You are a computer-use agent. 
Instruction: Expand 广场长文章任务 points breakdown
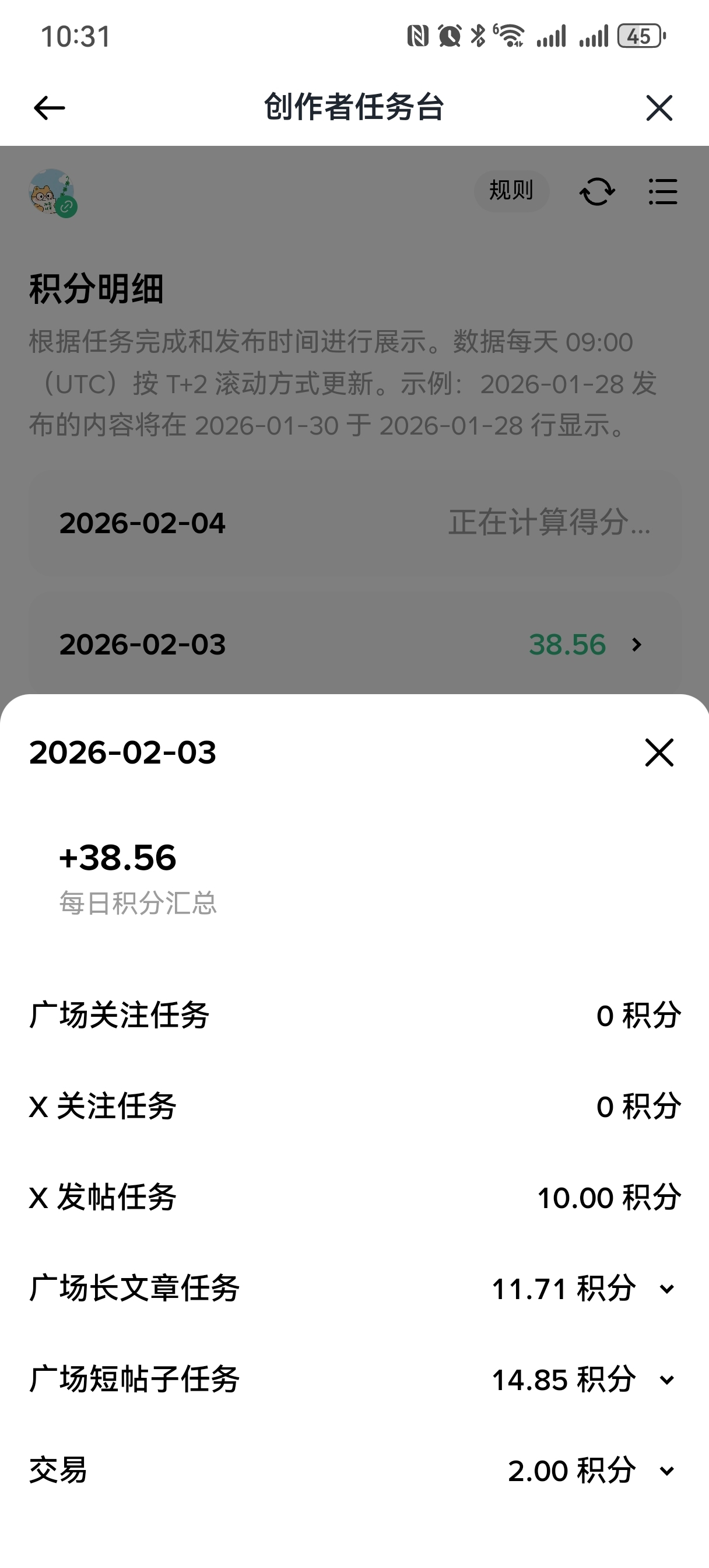pyautogui.click(x=667, y=1289)
